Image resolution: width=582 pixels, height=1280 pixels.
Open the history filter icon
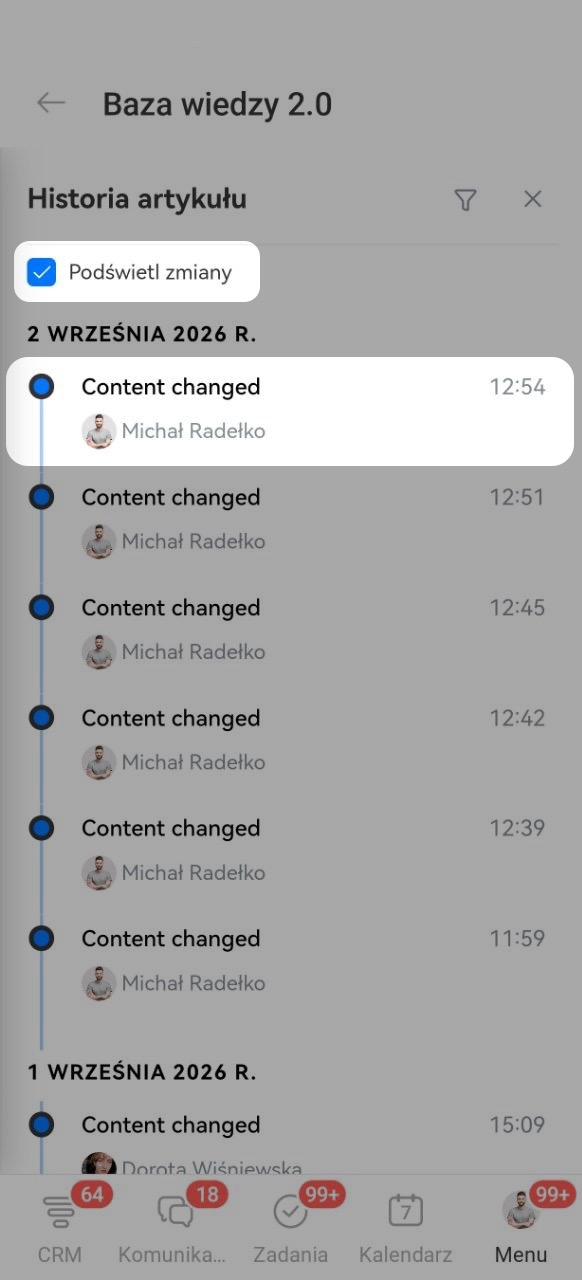point(465,200)
